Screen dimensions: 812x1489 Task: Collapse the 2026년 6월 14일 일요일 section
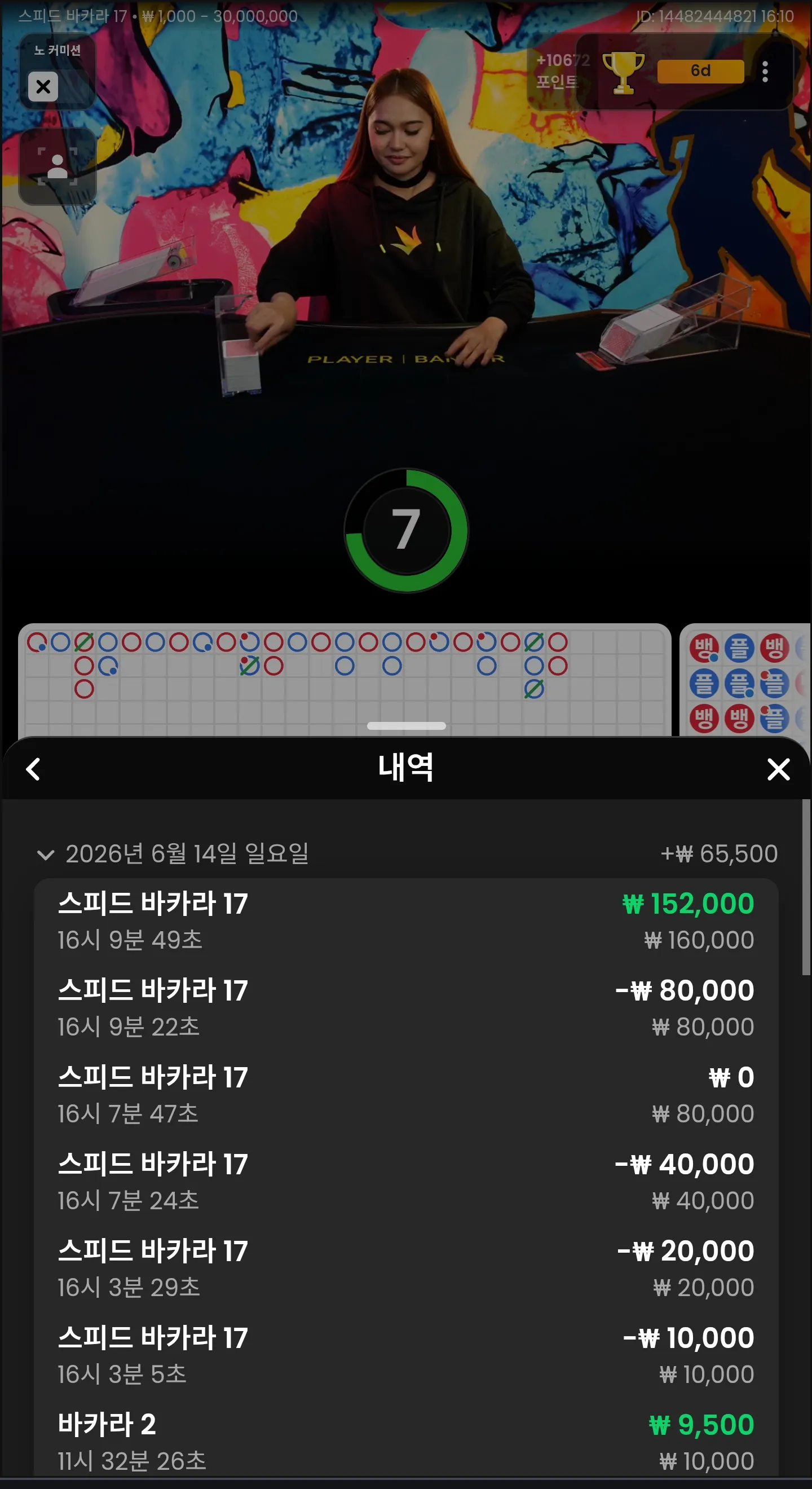click(46, 854)
